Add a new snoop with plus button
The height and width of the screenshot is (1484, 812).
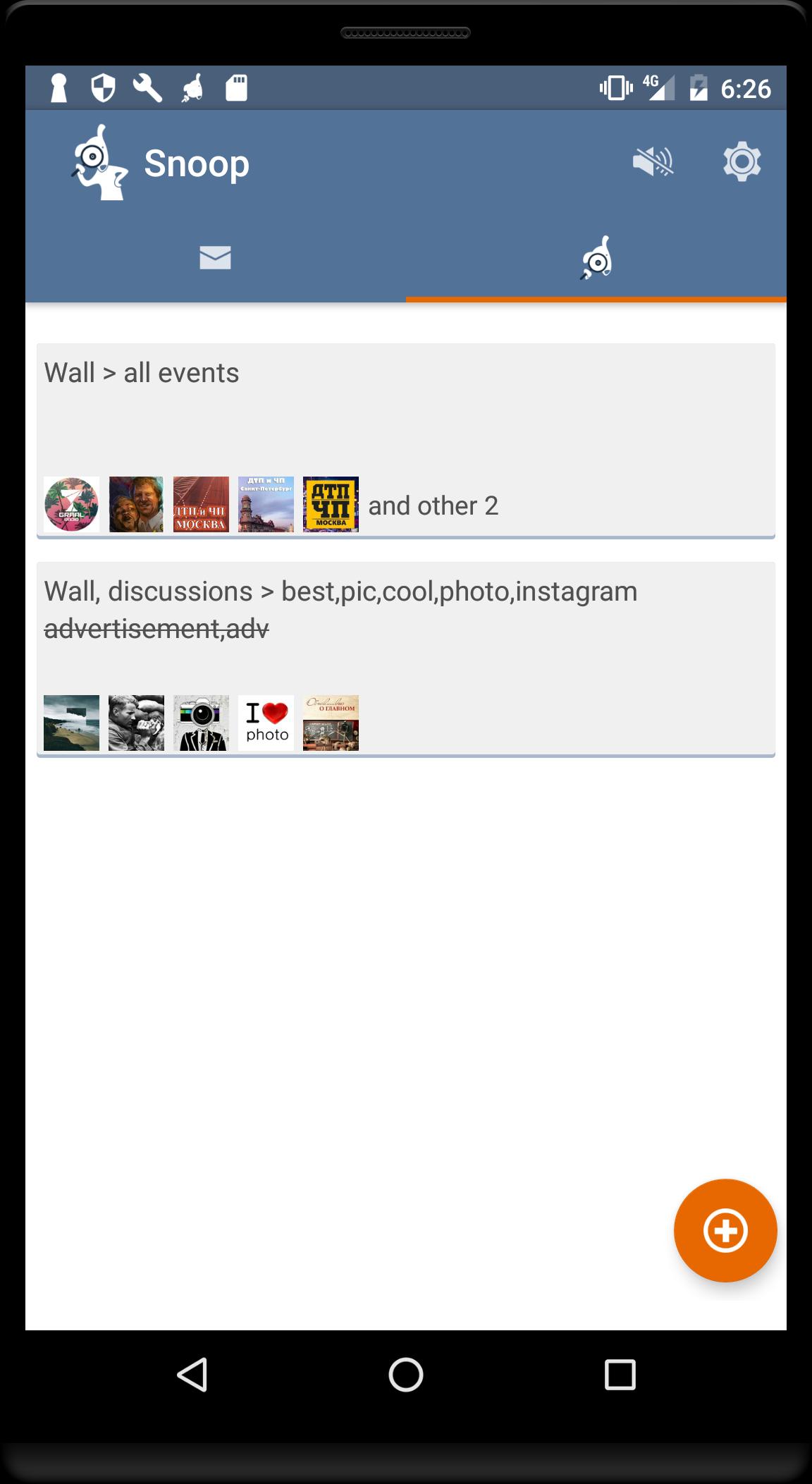tap(725, 1231)
